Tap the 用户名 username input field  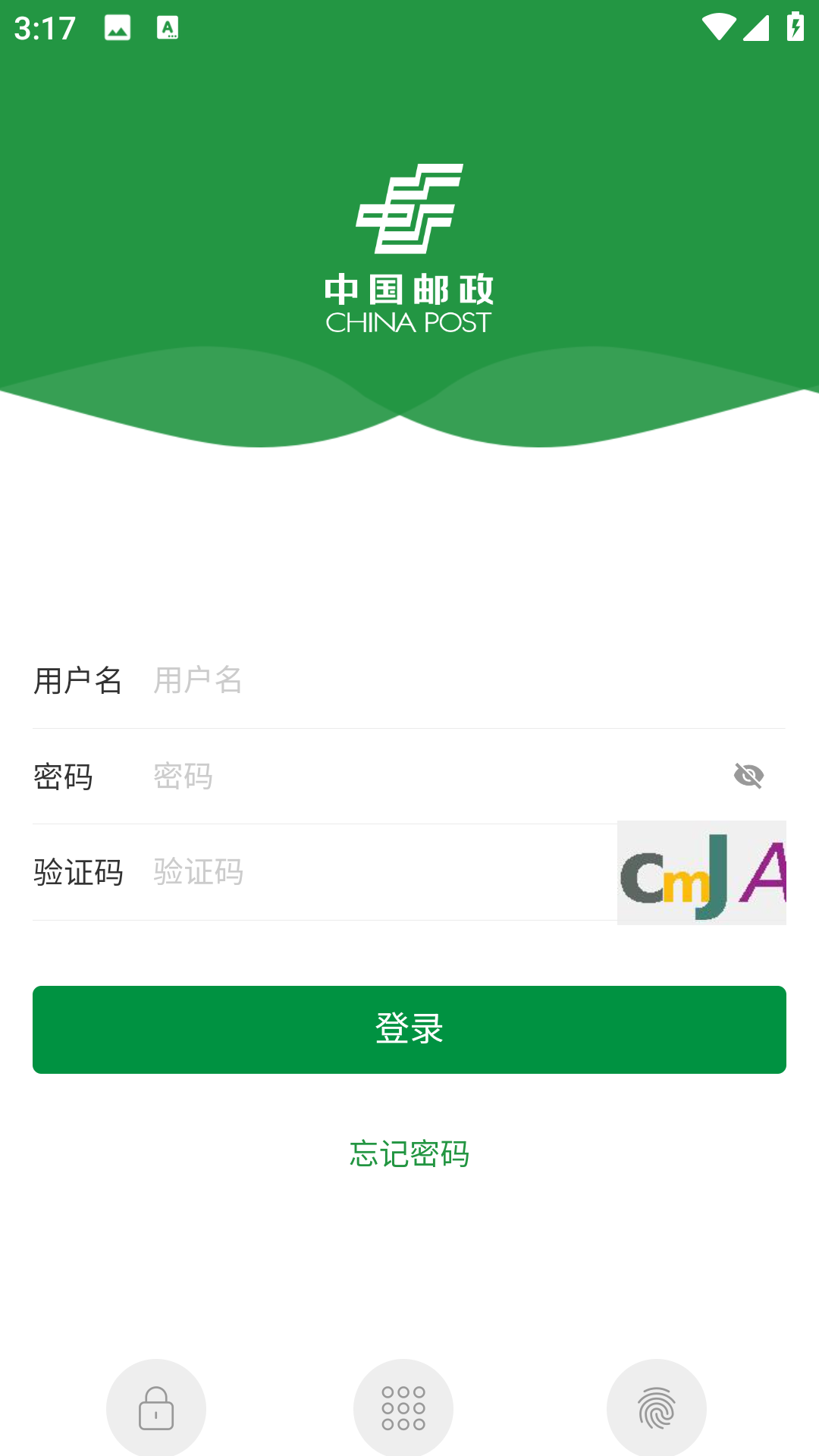click(x=455, y=680)
